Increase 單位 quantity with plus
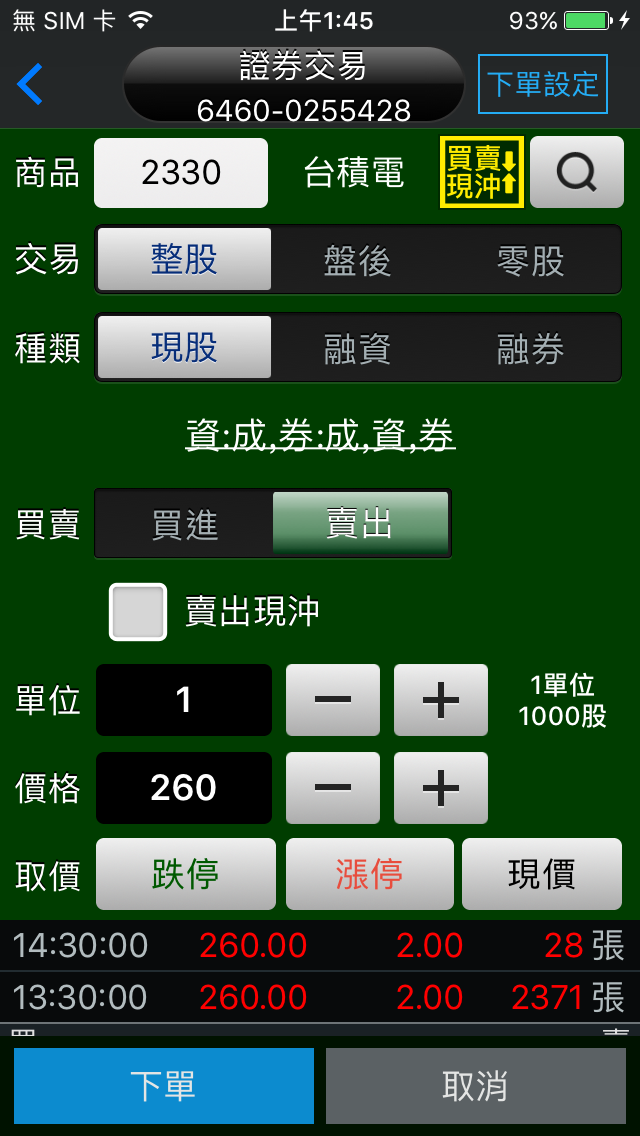 (x=440, y=700)
